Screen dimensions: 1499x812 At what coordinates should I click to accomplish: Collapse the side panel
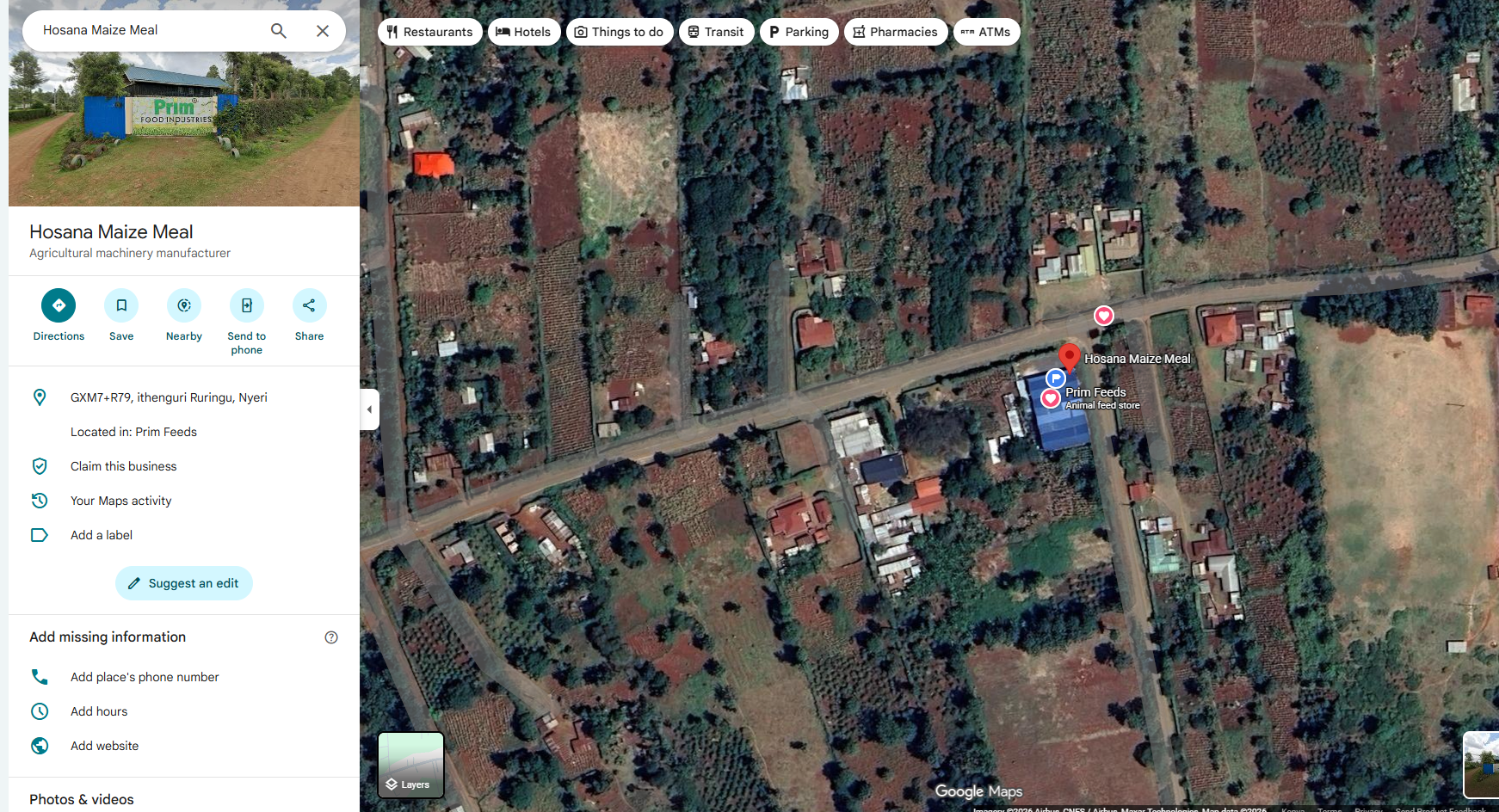pyautogui.click(x=369, y=409)
